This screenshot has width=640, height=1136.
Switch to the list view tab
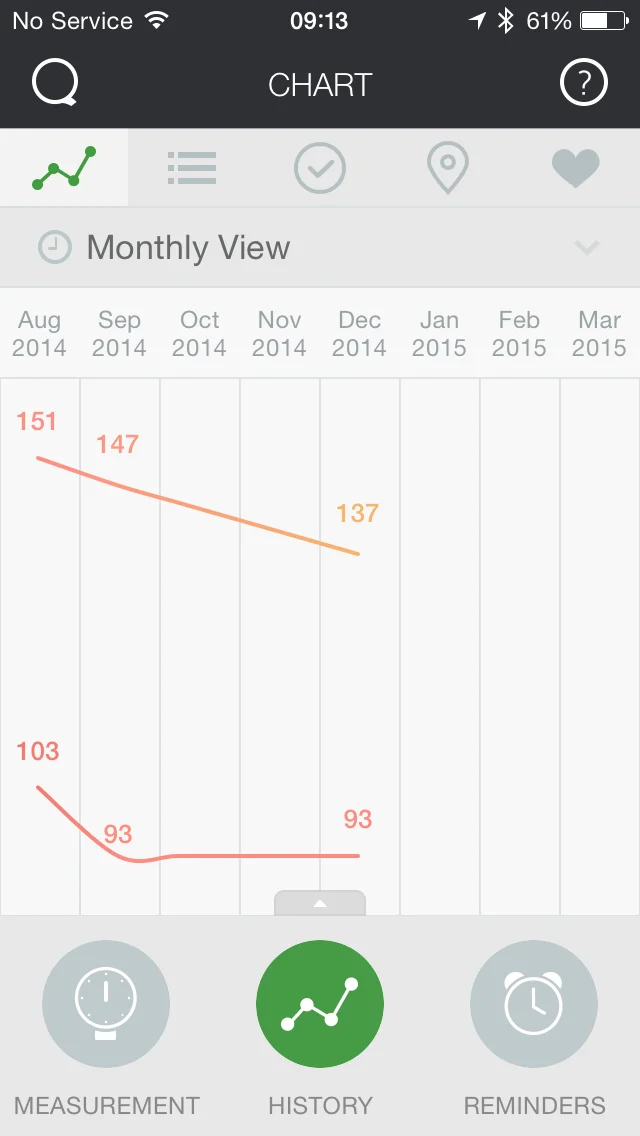point(192,168)
